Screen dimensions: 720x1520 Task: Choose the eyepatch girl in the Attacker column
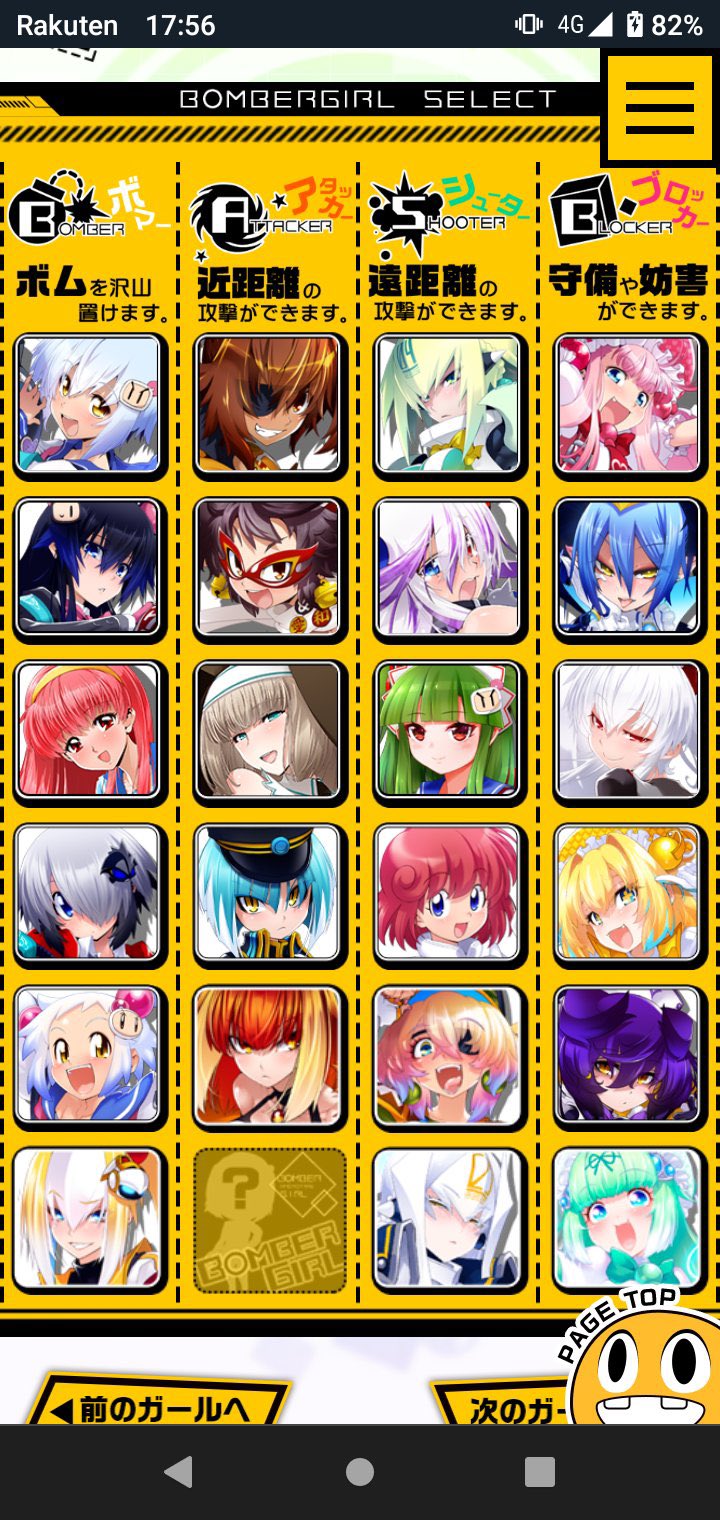[269, 404]
